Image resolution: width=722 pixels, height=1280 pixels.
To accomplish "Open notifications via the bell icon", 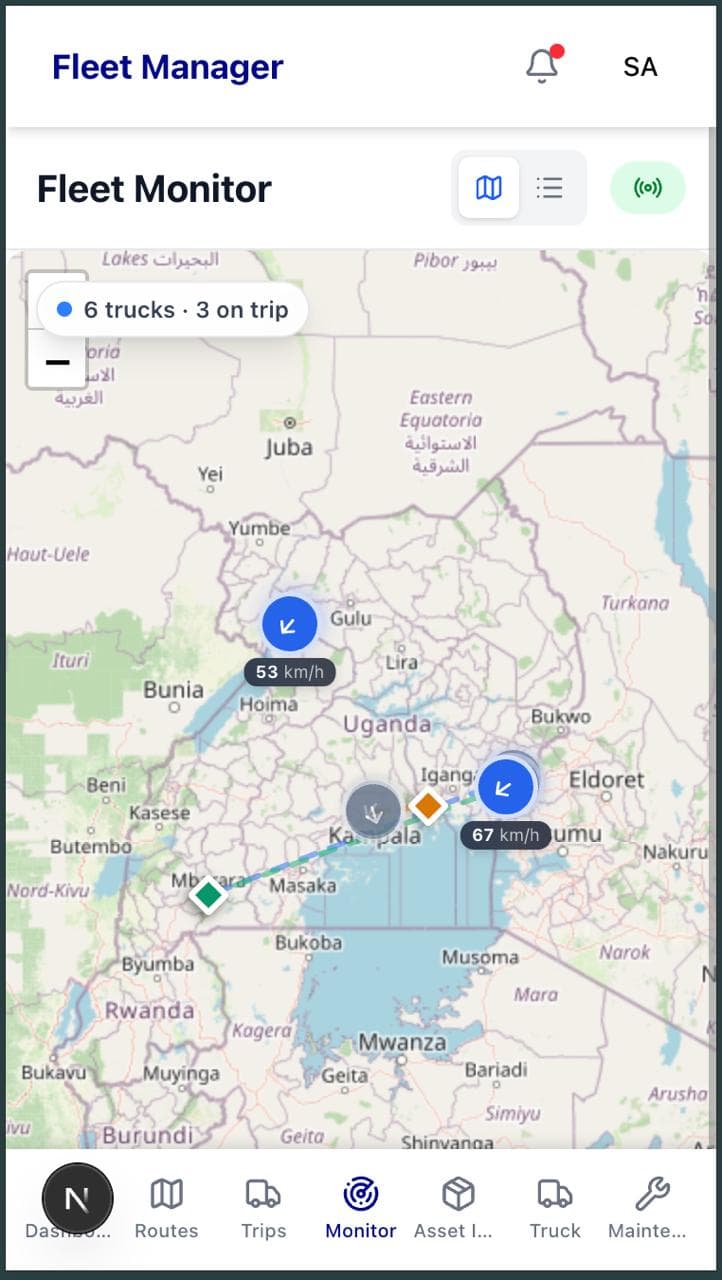I will (x=541, y=65).
